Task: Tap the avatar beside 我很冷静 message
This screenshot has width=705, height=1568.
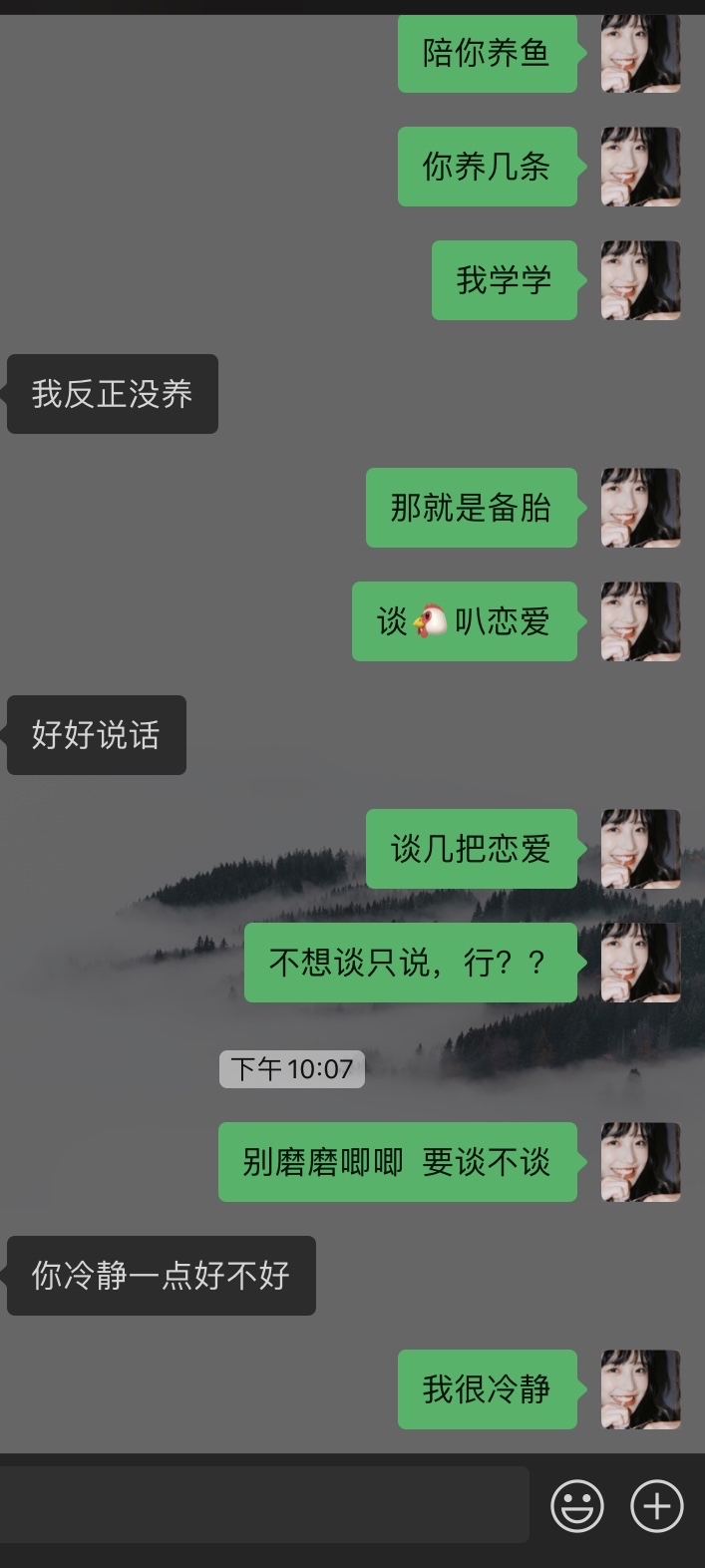Action: click(640, 1388)
